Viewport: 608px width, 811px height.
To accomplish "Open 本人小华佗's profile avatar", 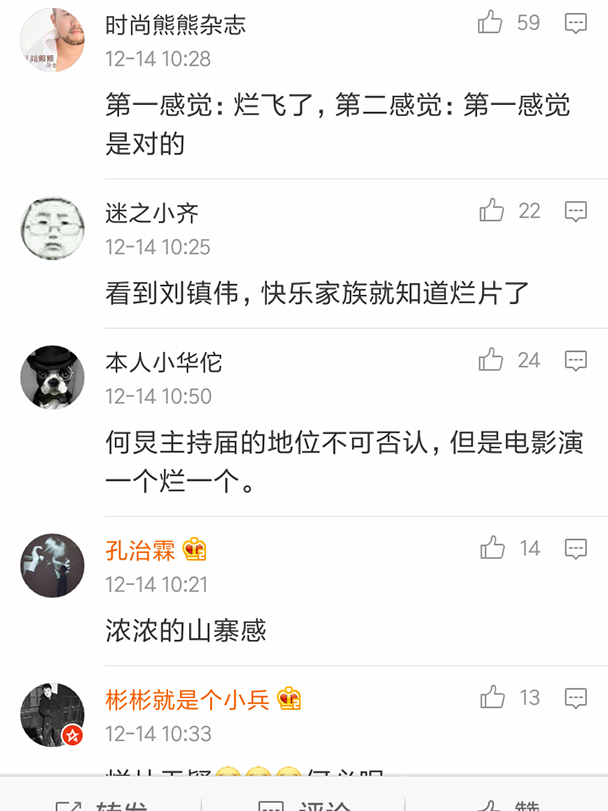I will (52, 377).
